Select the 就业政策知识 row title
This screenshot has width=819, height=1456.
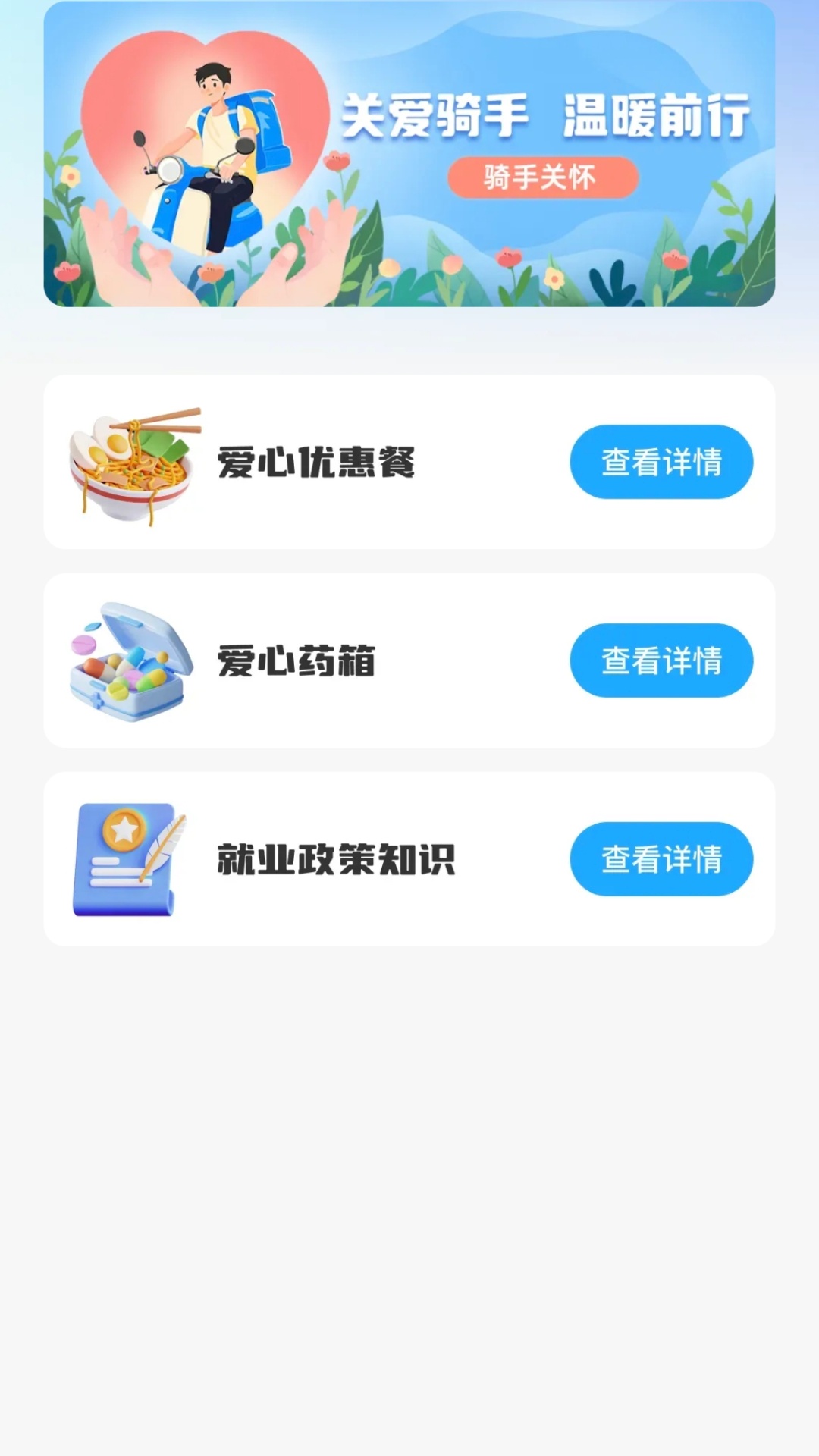point(337,859)
